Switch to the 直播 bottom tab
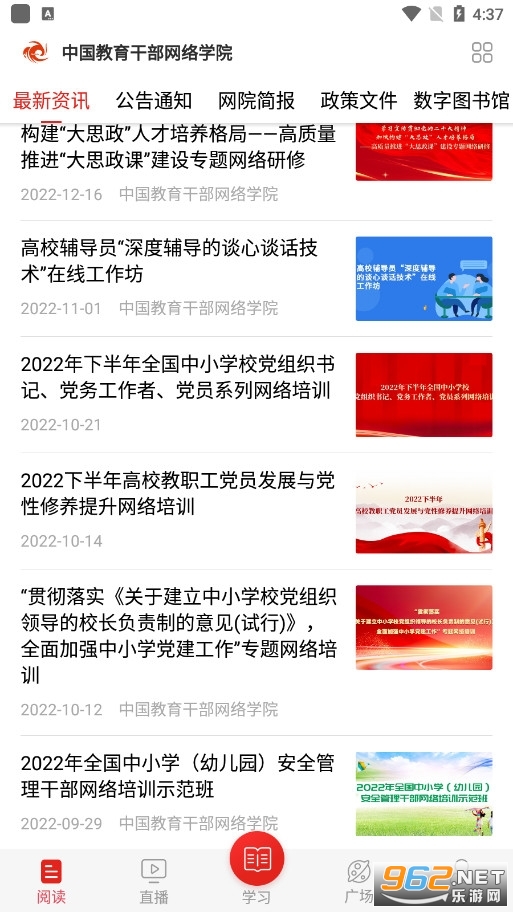The width and height of the screenshot is (513, 912). tap(154, 881)
